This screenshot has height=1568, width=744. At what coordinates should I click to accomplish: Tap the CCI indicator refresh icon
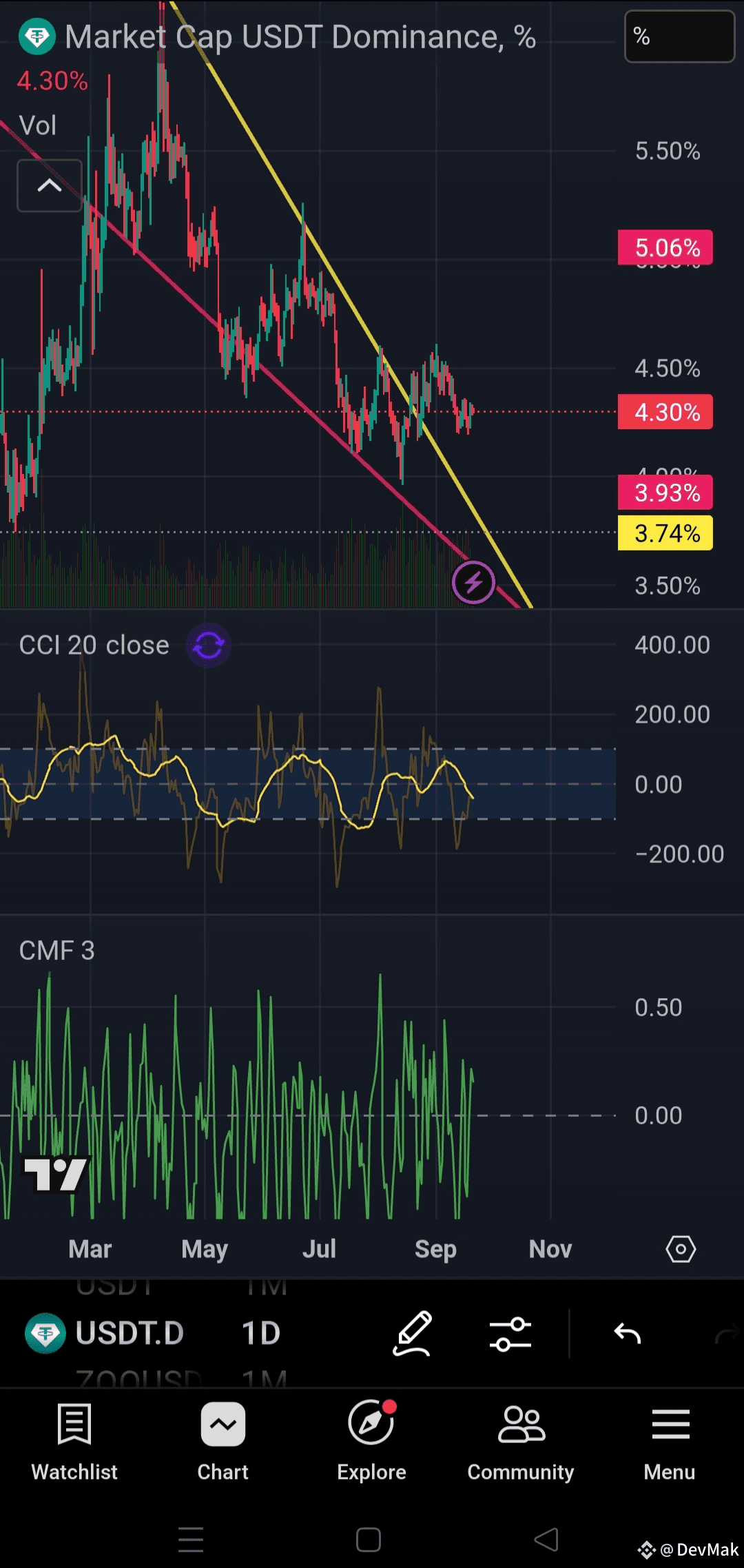click(209, 646)
